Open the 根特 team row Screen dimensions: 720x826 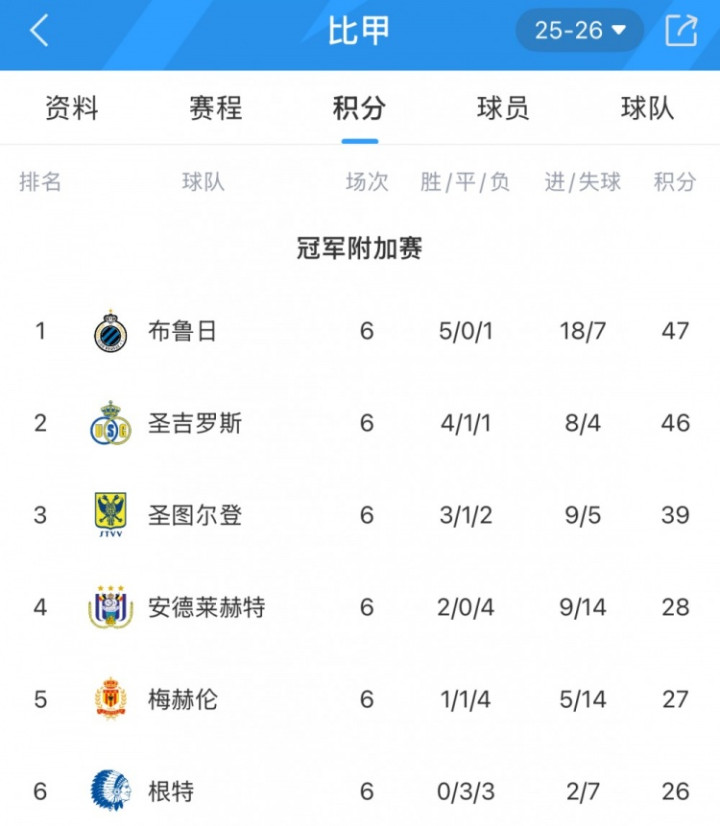(360, 791)
